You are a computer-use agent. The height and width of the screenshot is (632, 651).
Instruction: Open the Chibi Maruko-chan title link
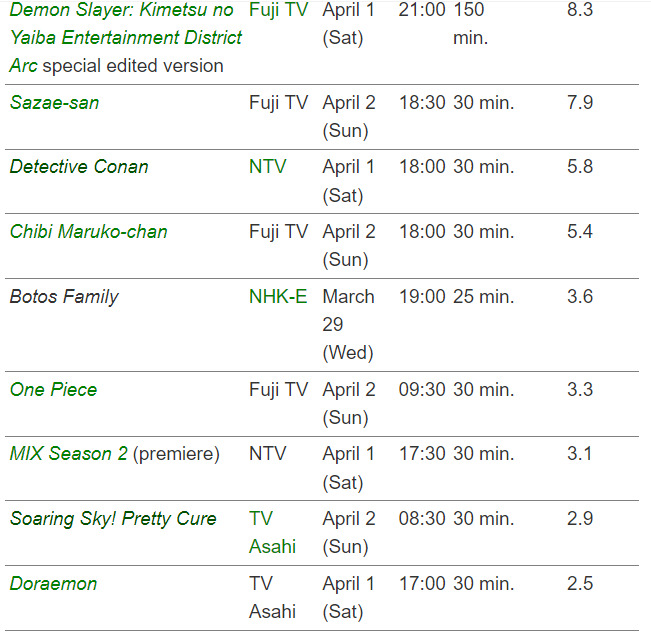(88, 232)
